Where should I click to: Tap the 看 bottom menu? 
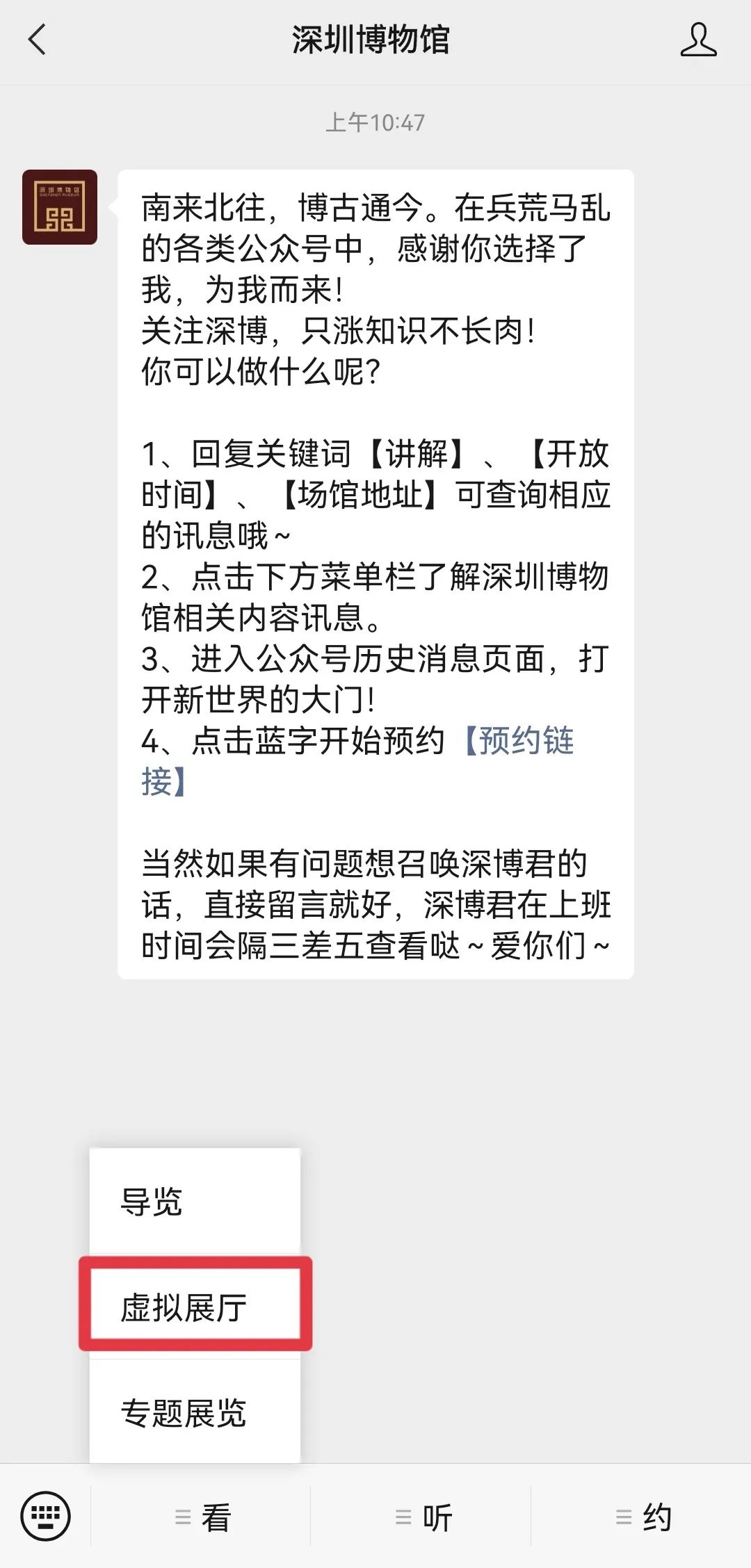202,1517
